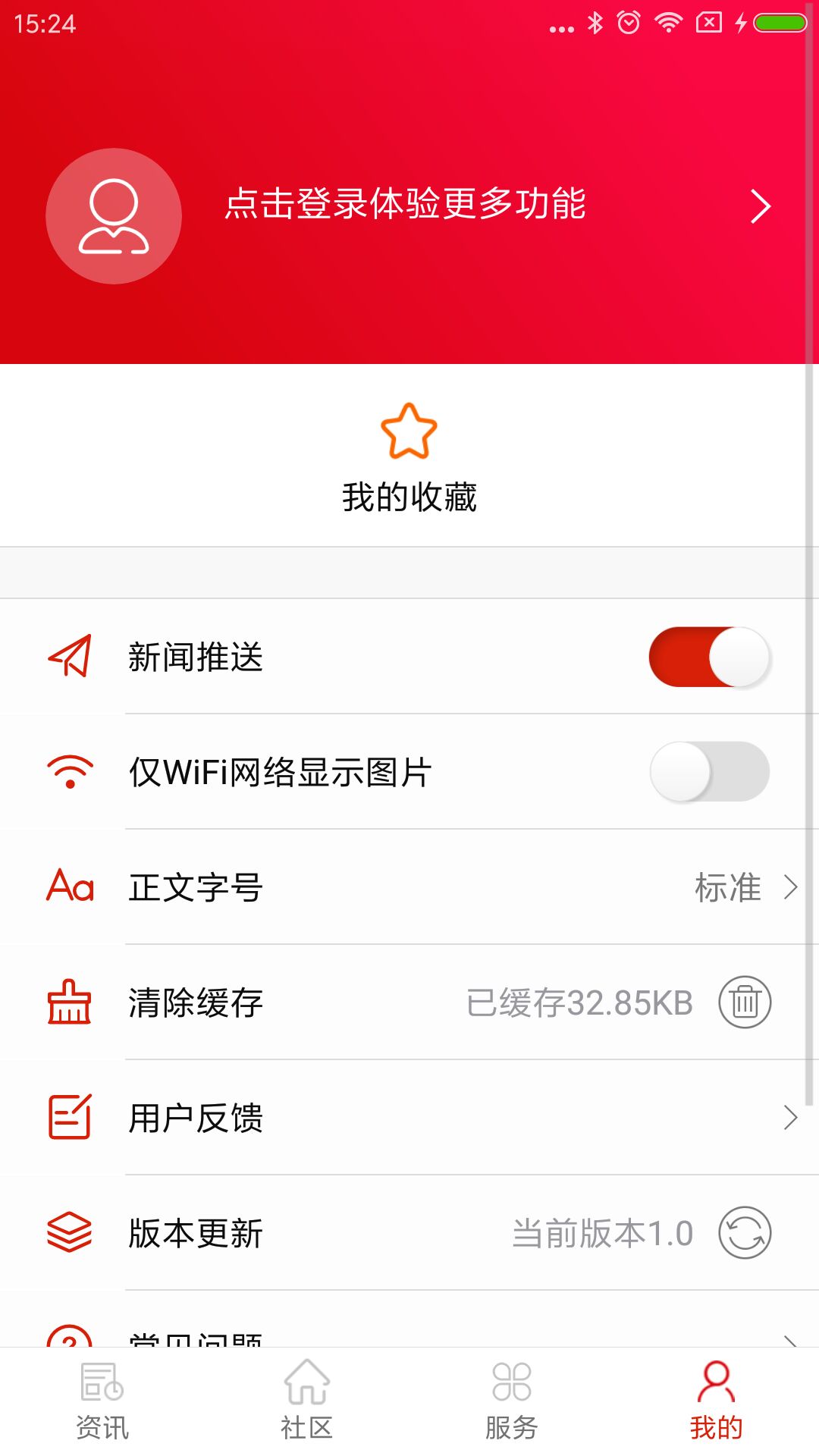The width and height of the screenshot is (819, 1456).
Task: Tap the login banner chevron arrow
Action: tap(761, 206)
